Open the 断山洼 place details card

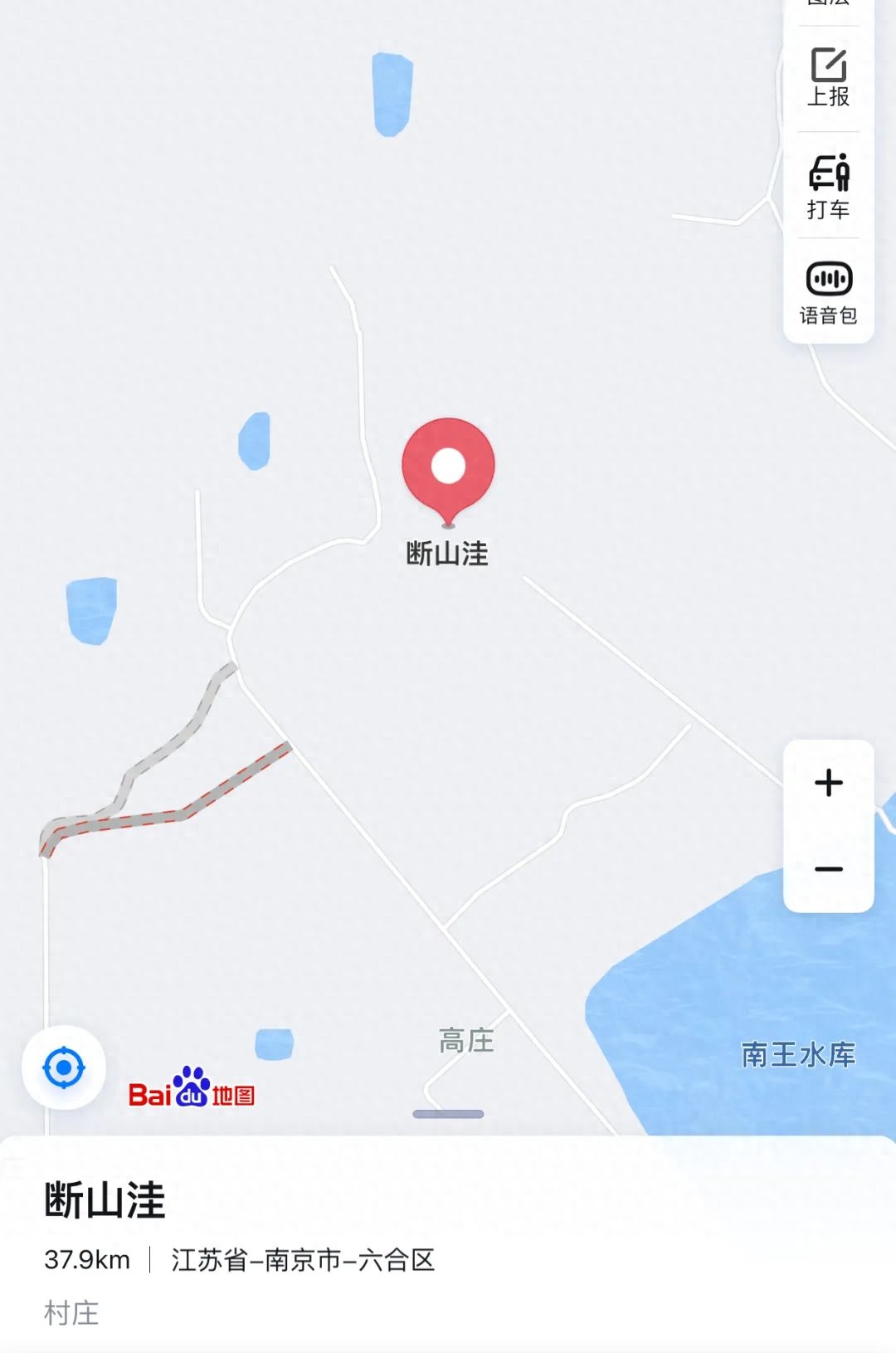coord(105,1200)
